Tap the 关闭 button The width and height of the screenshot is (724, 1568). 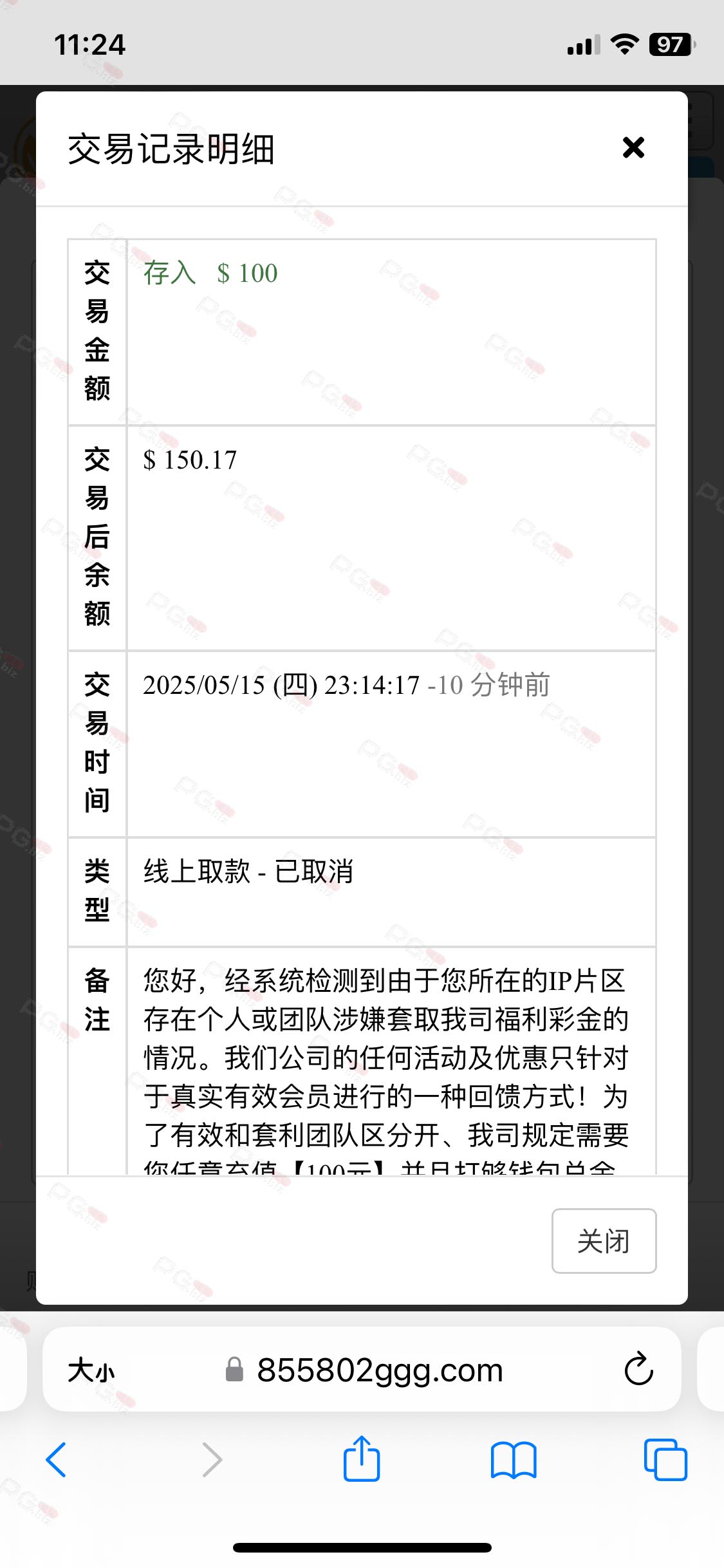coord(603,1241)
